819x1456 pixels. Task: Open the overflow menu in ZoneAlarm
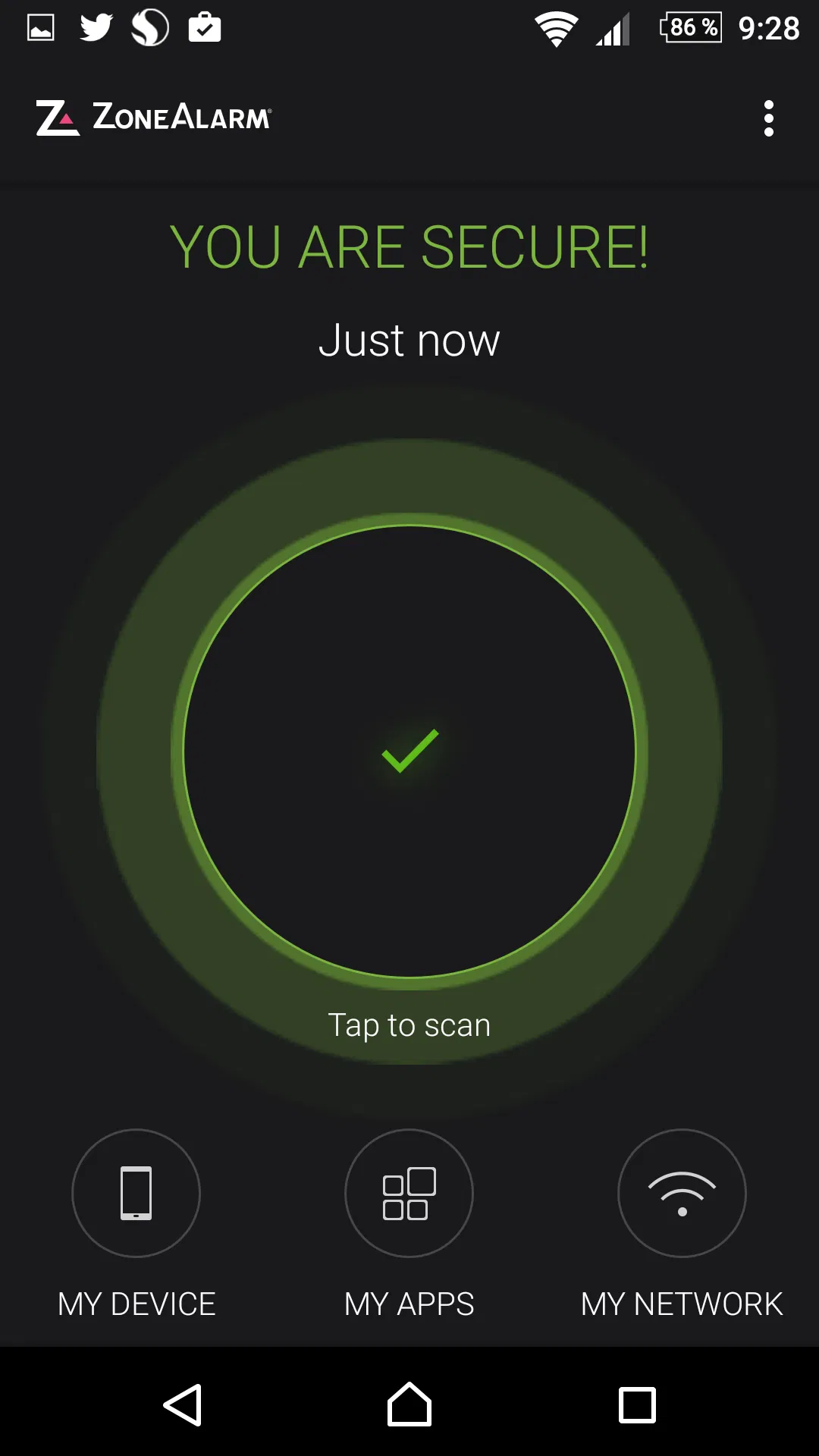click(x=768, y=118)
